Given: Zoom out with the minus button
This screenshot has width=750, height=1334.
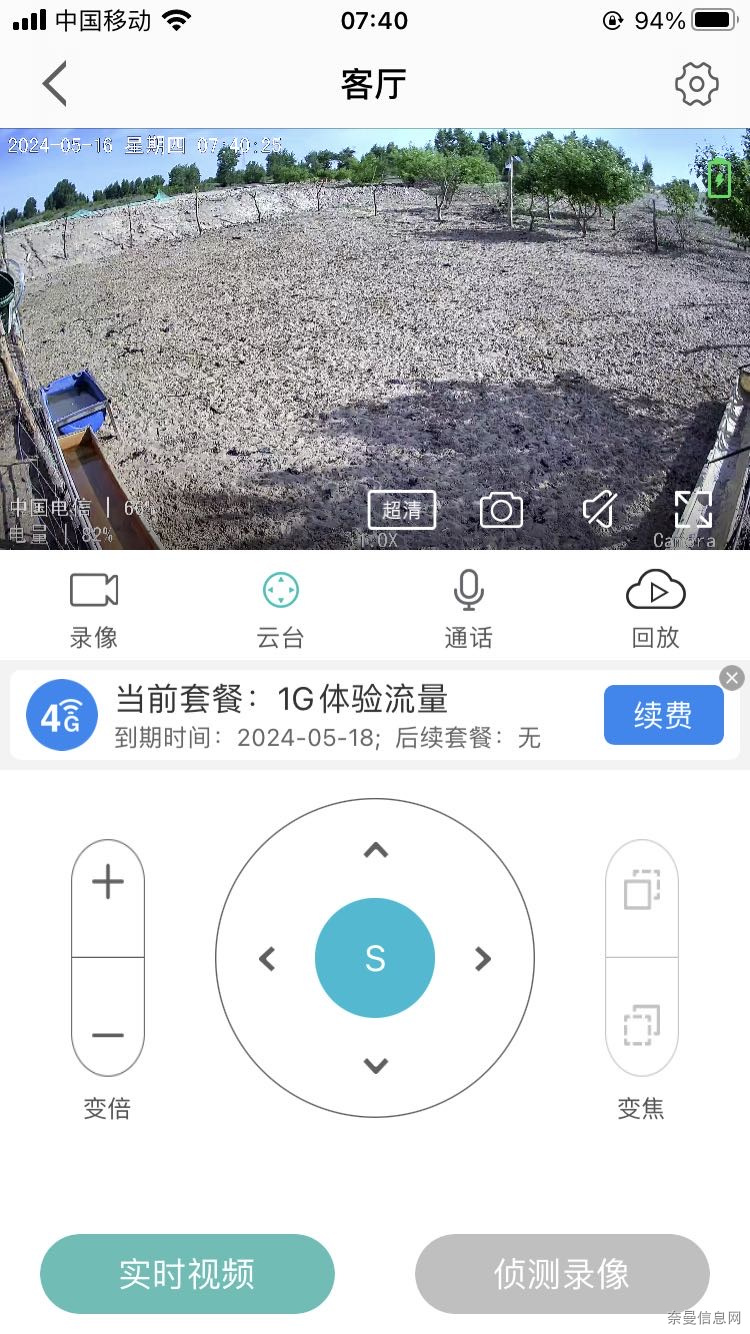Looking at the screenshot, I should click(x=108, y=1035).
